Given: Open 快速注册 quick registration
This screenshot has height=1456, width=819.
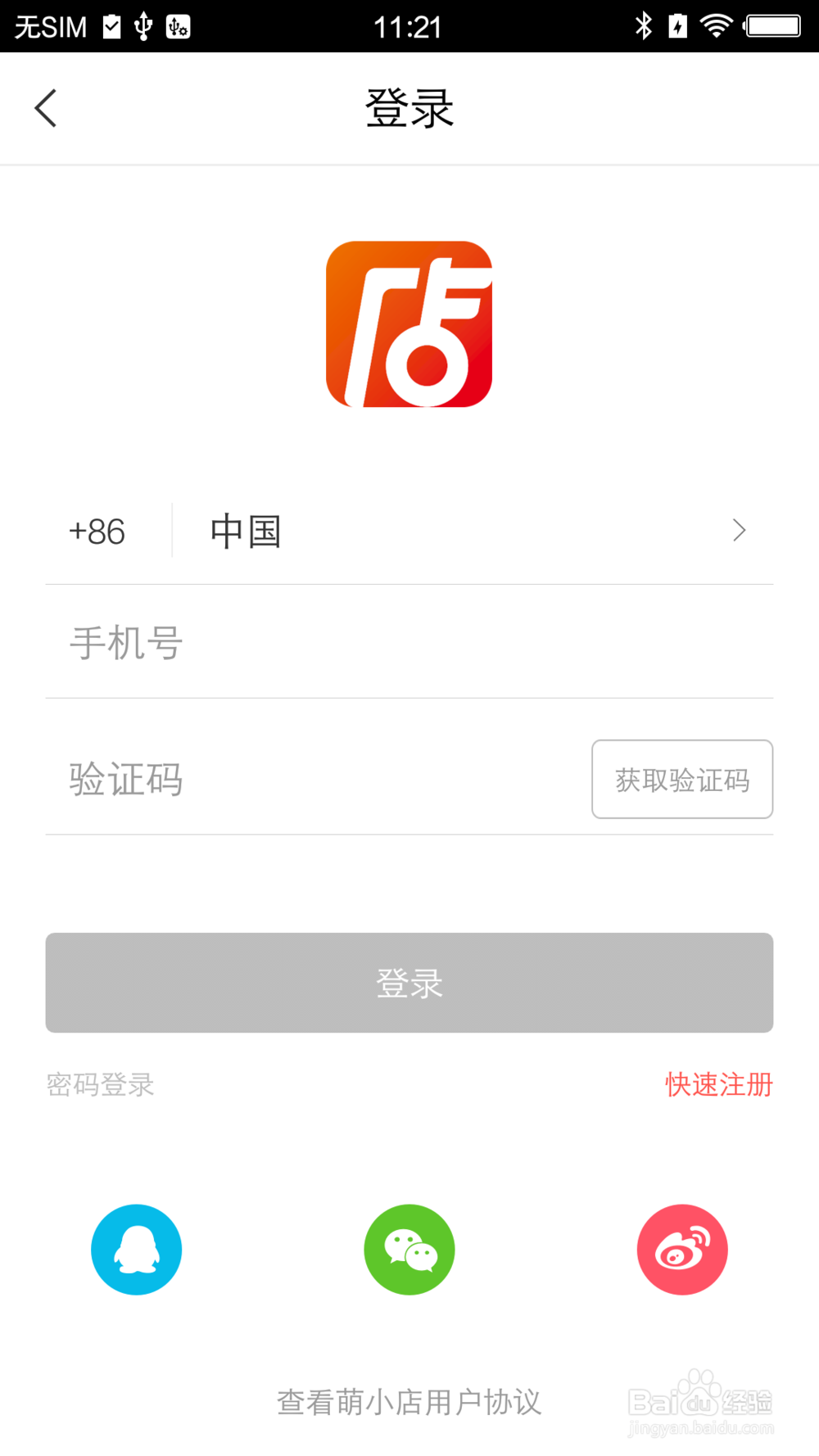Looking at the screenshot, I should 717,1084.
